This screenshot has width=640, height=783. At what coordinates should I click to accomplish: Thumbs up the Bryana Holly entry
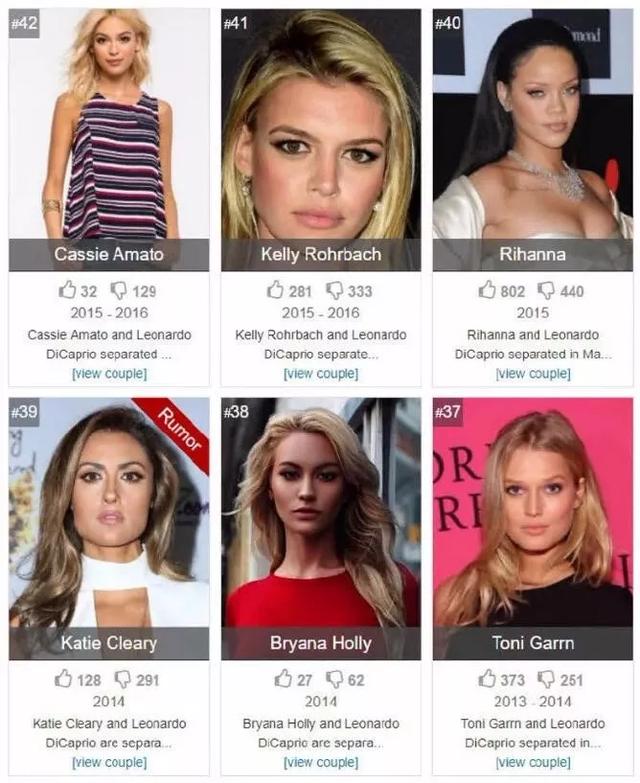click(x=283, y=679)
